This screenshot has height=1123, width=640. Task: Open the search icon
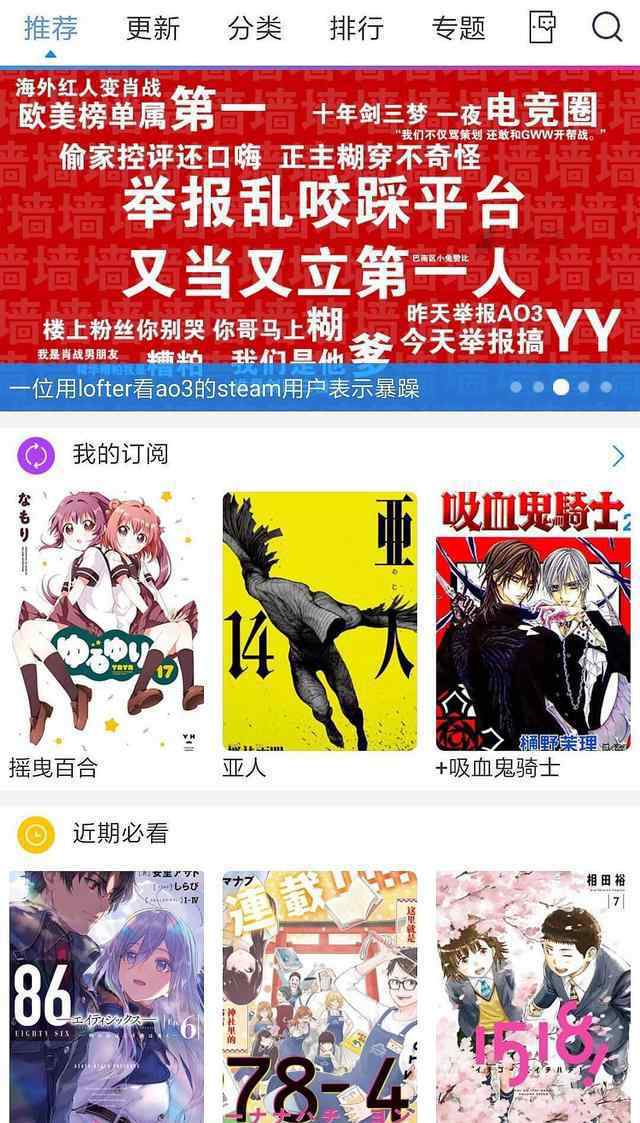click(x=606, y=28)
